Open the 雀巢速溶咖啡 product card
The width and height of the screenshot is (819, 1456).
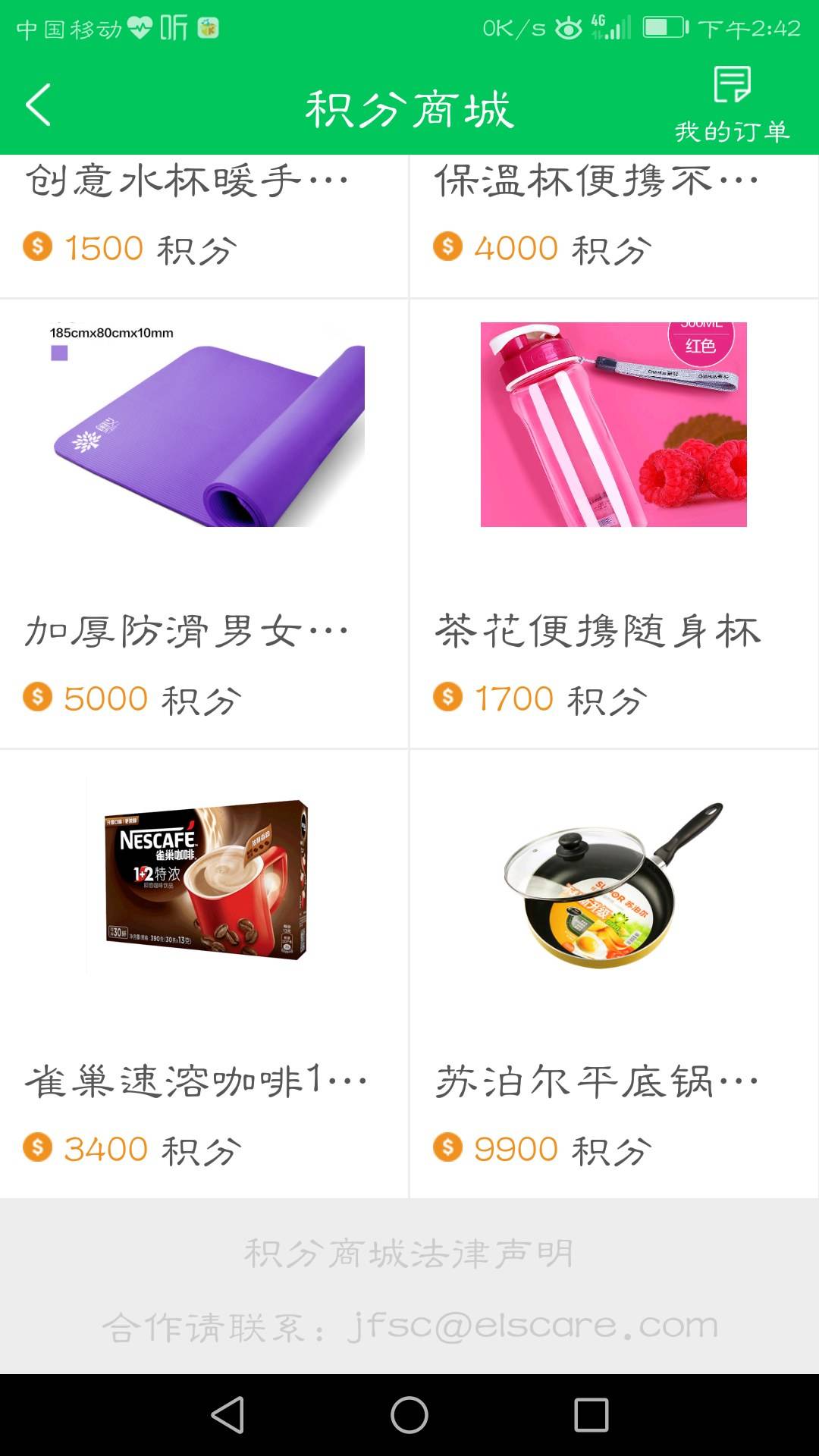click(203, 974)
